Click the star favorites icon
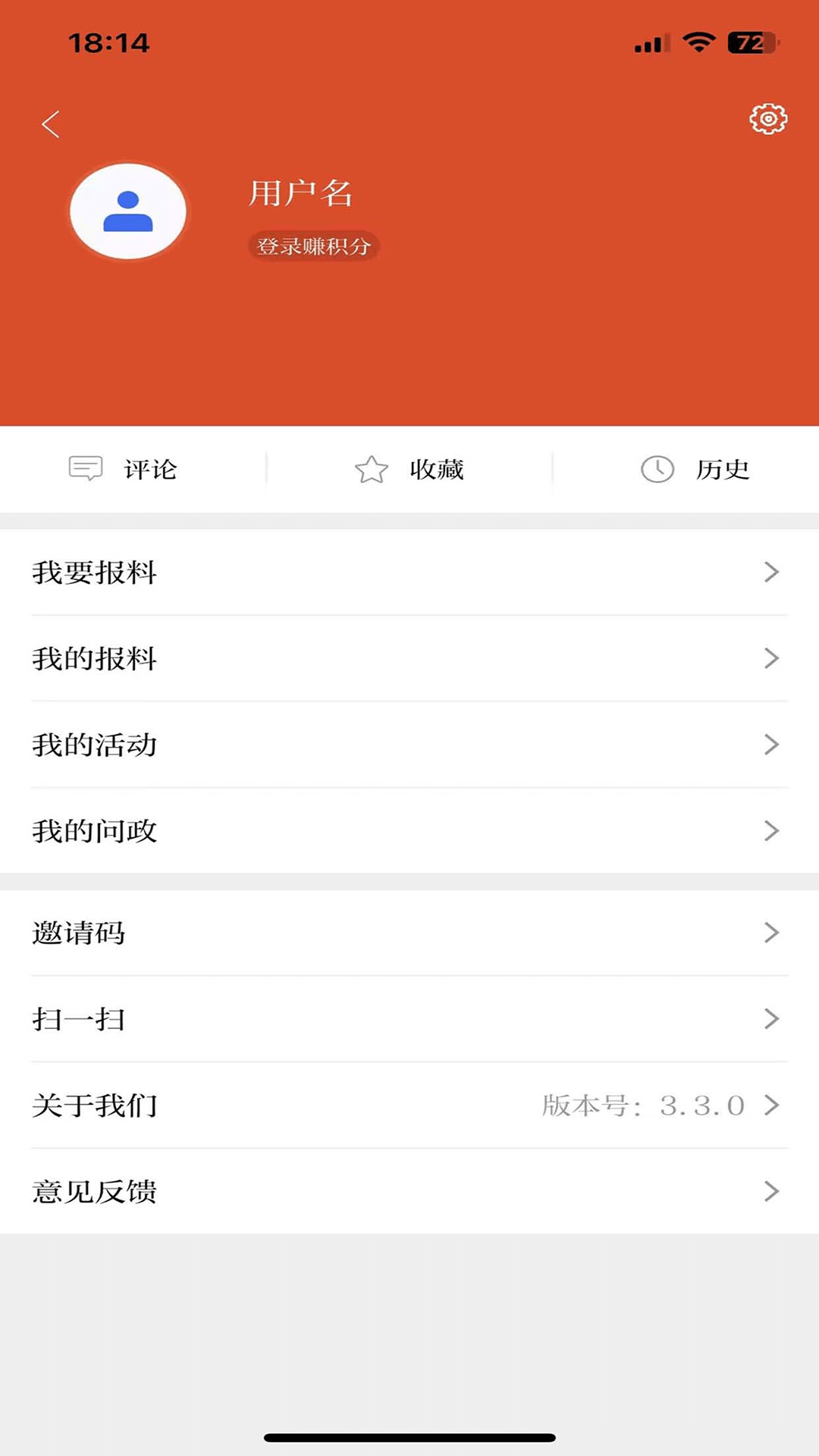This screenshot has height=1456, width=819. click(x=372, y=469)
